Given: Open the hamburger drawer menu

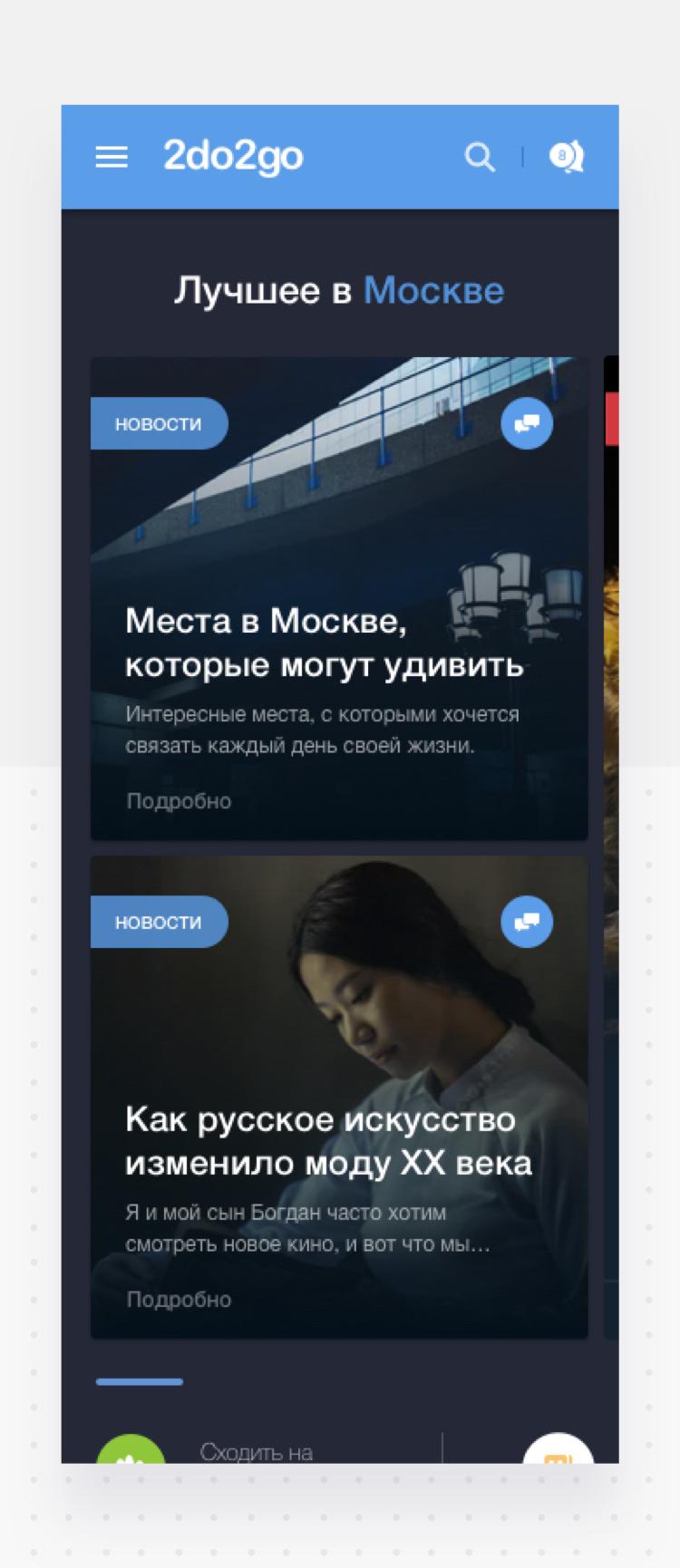Looking at the screenshot, I should [112, 157].
